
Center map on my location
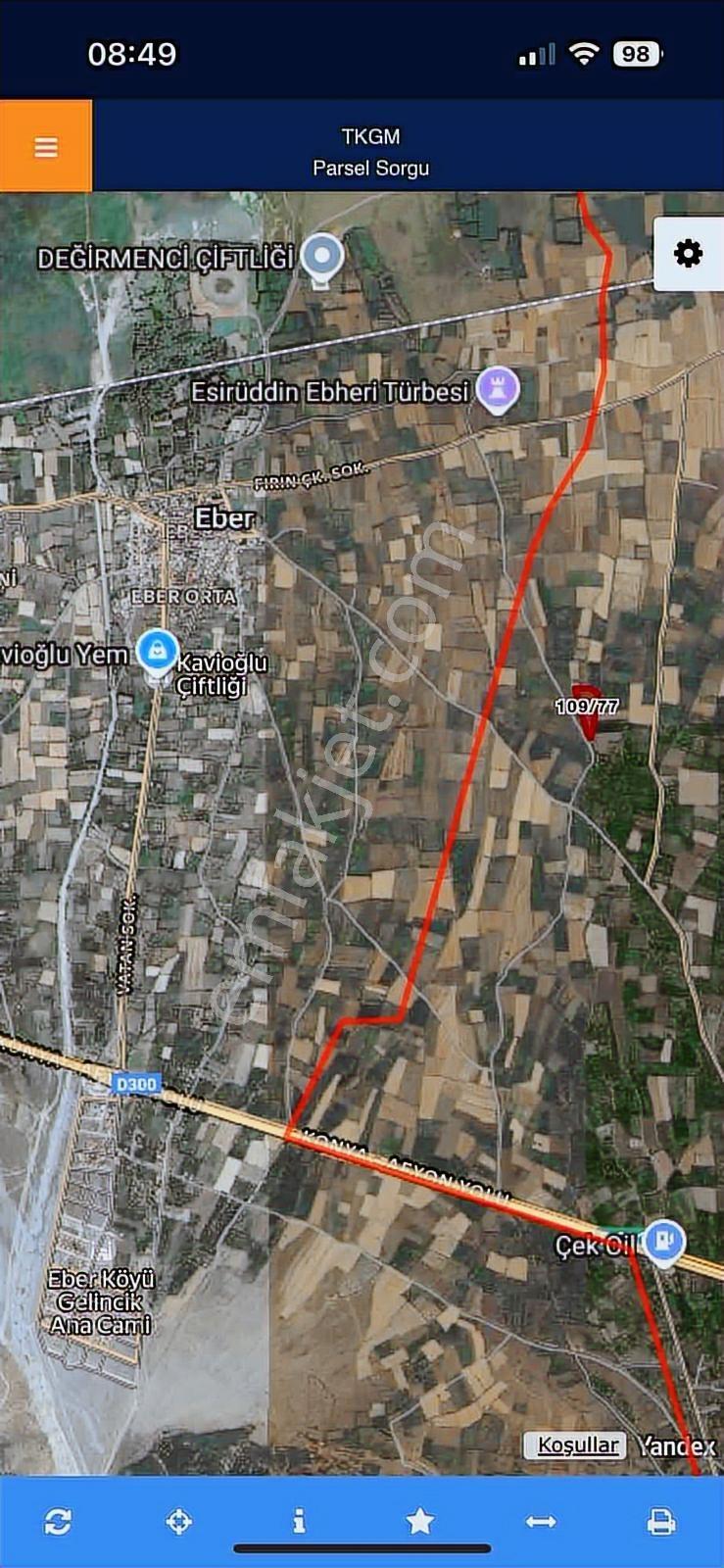point(178,1521)
